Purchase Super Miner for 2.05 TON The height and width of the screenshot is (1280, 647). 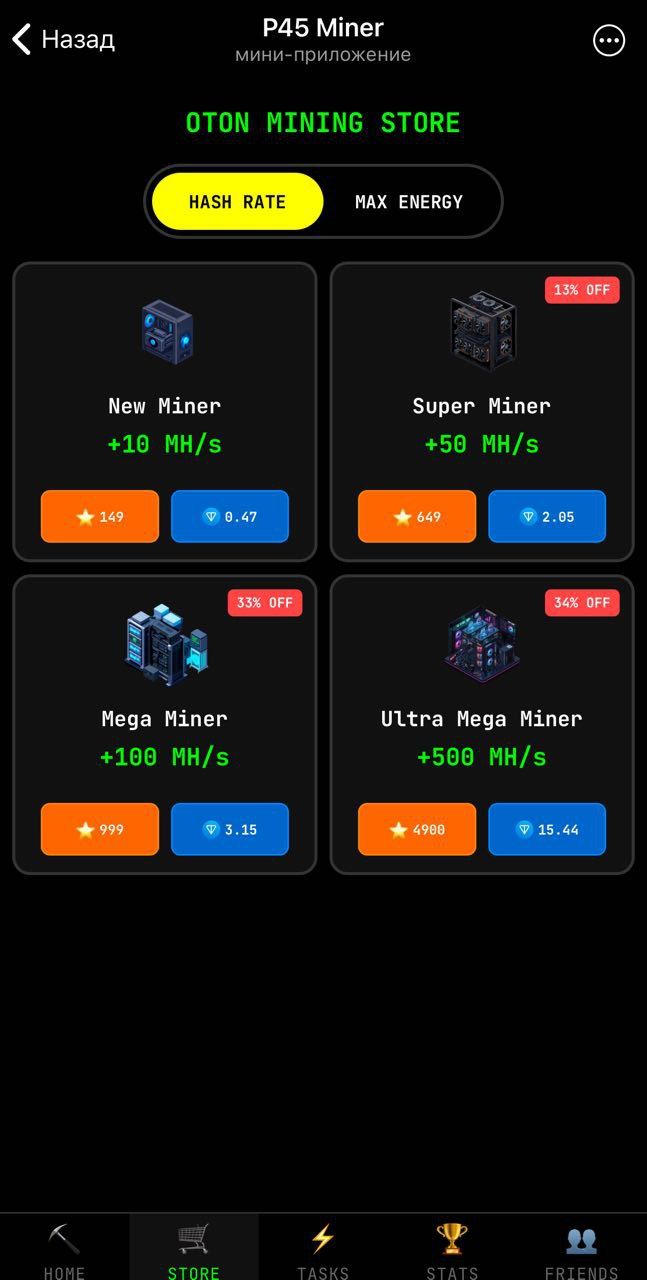[x=547, y=517]
